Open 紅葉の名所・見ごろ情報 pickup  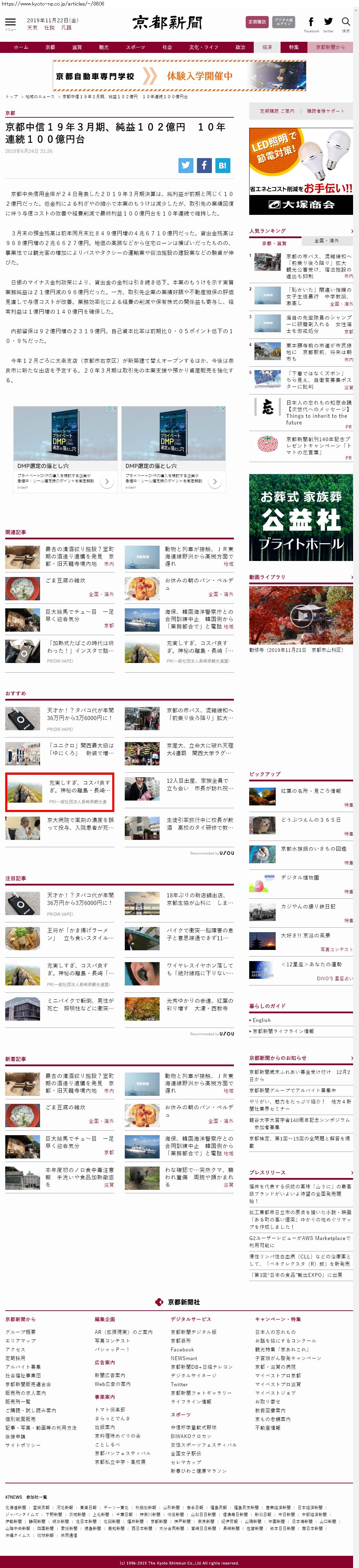click(x=310, y=791)
